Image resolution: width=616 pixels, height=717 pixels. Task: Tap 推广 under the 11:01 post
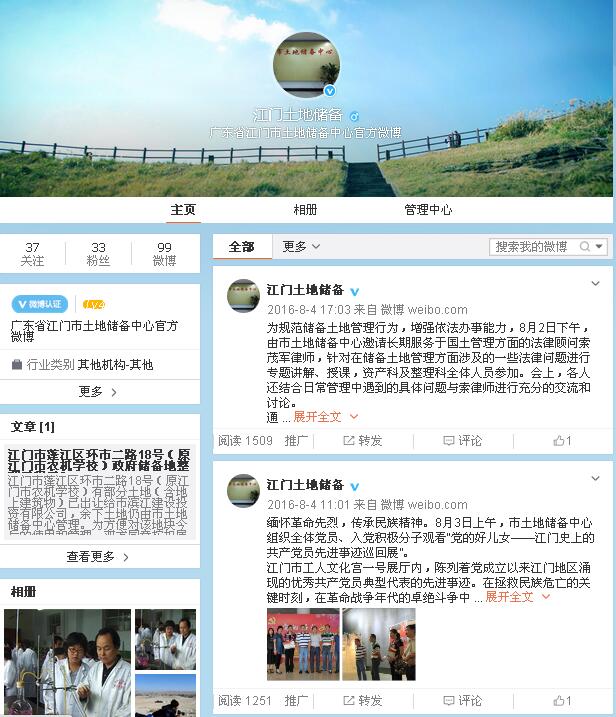tap(296, 701)
